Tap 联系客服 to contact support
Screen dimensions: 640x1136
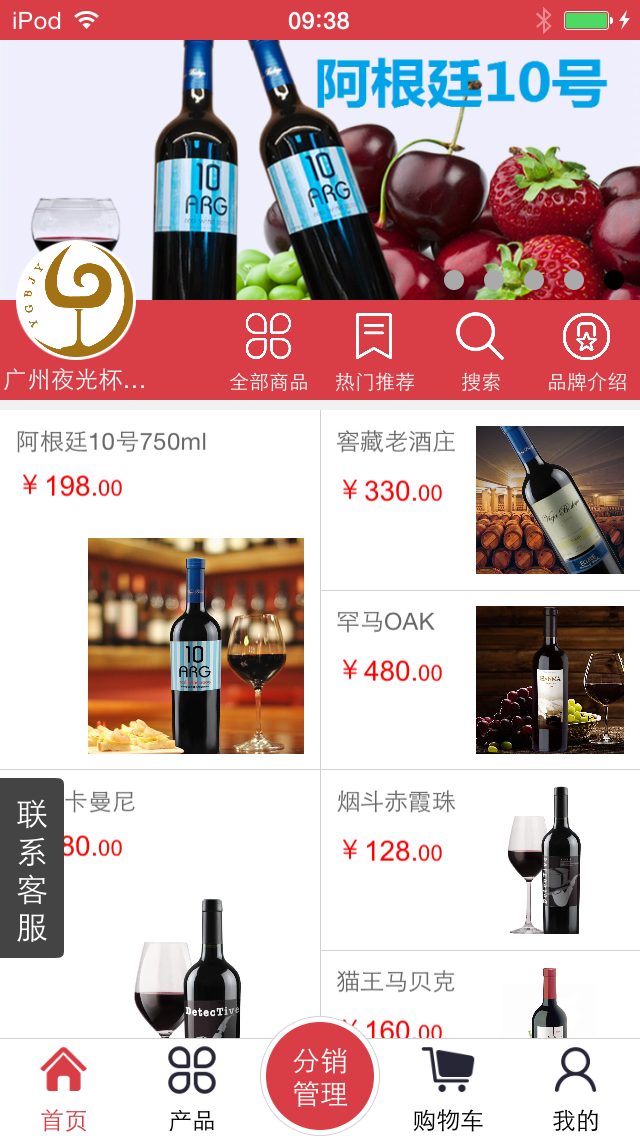click(32, 868)
